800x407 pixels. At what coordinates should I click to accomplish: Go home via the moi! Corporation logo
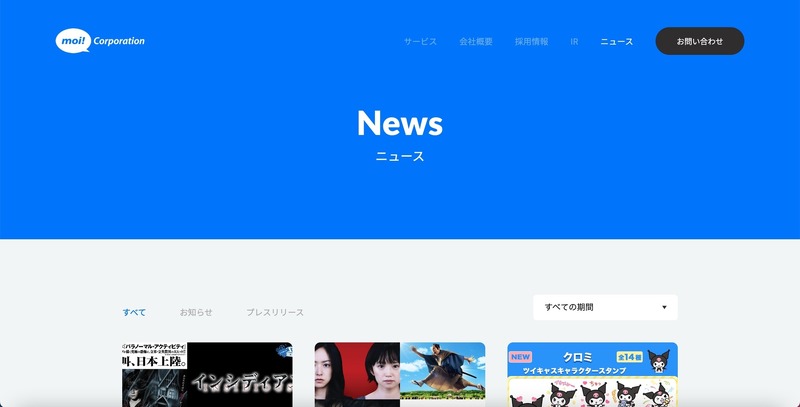[100, 41]
